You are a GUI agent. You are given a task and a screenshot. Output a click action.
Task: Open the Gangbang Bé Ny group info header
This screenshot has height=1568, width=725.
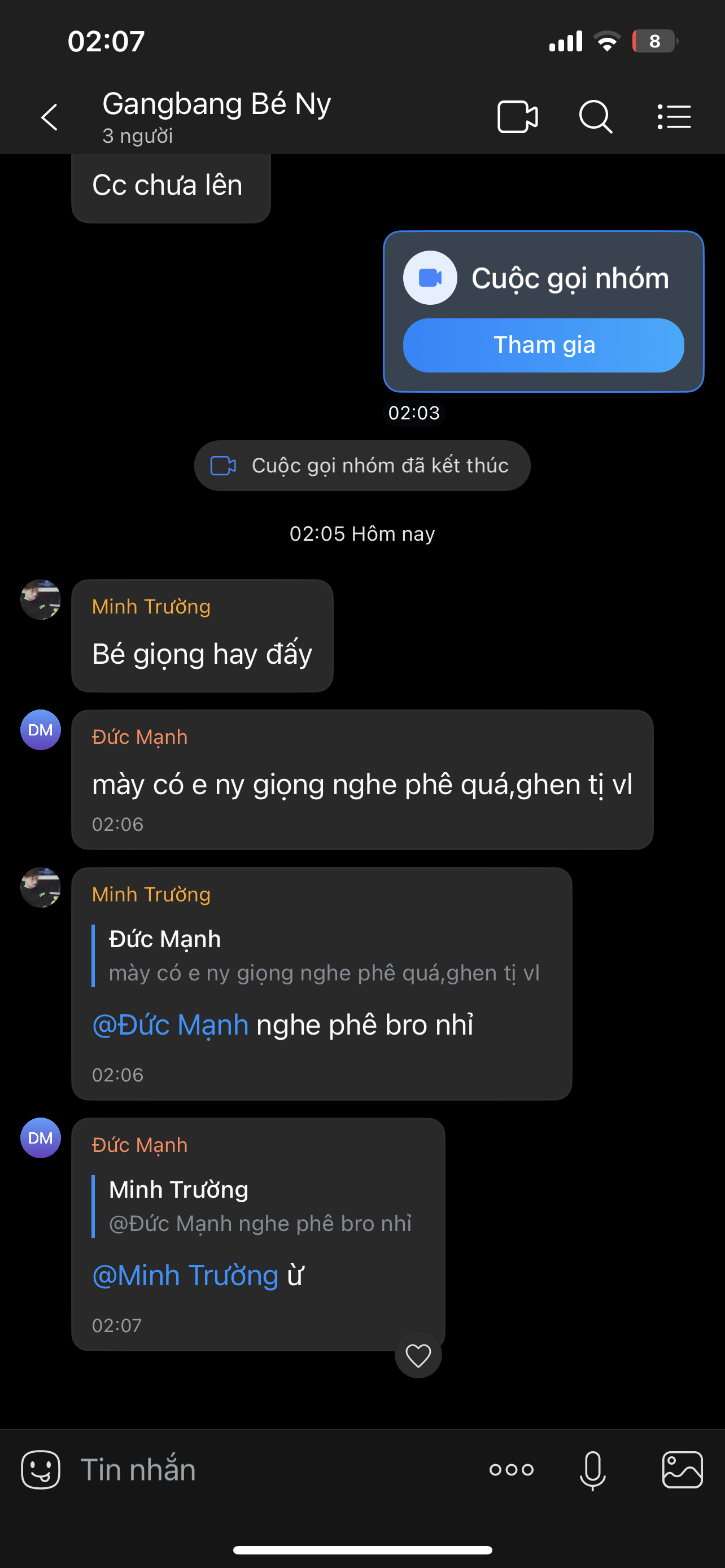[216, 116]
